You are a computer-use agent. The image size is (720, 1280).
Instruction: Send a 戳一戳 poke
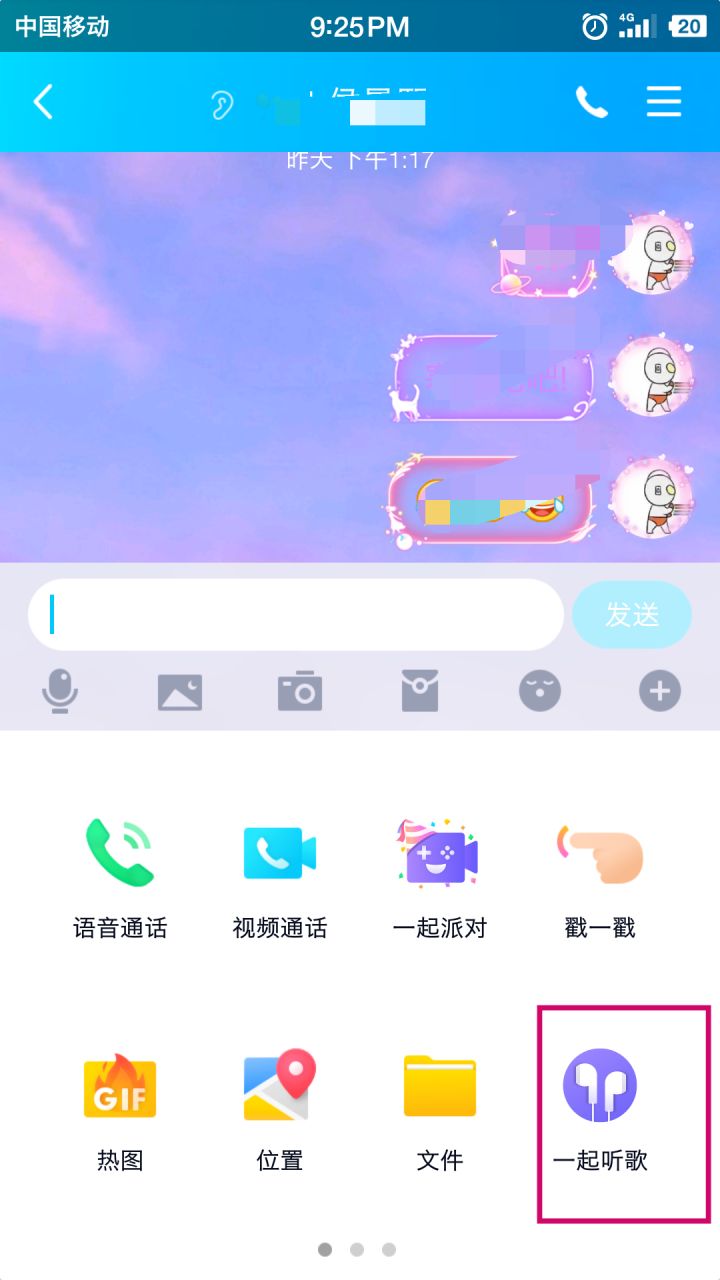pyautogui.click(x=600, y=877)
